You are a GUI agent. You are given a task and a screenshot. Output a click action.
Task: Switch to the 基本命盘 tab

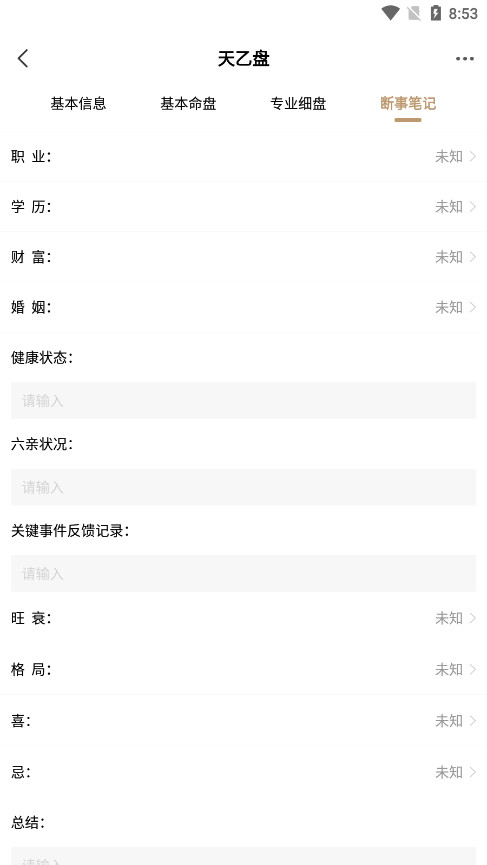(x=188, y=104)
